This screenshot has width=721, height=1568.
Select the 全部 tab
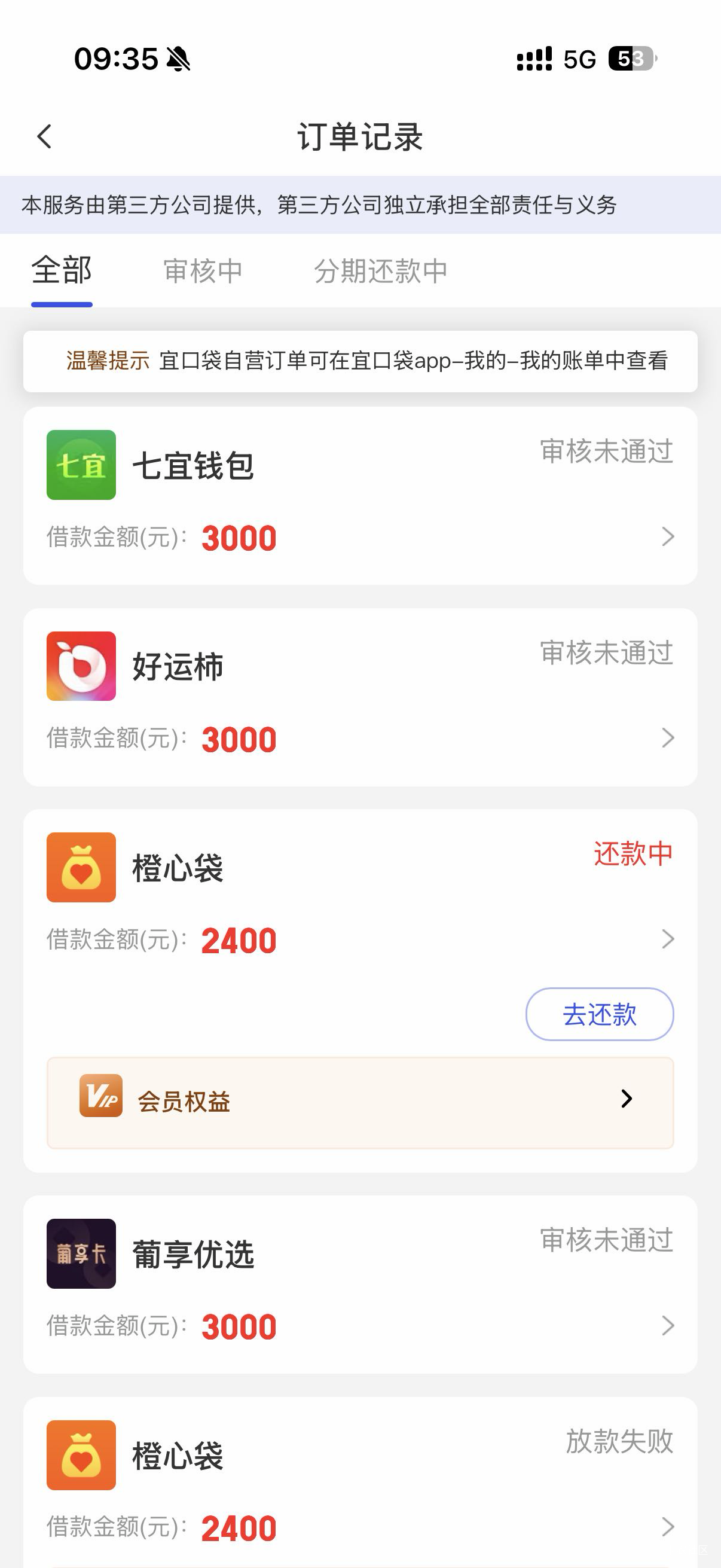(62, 271)
